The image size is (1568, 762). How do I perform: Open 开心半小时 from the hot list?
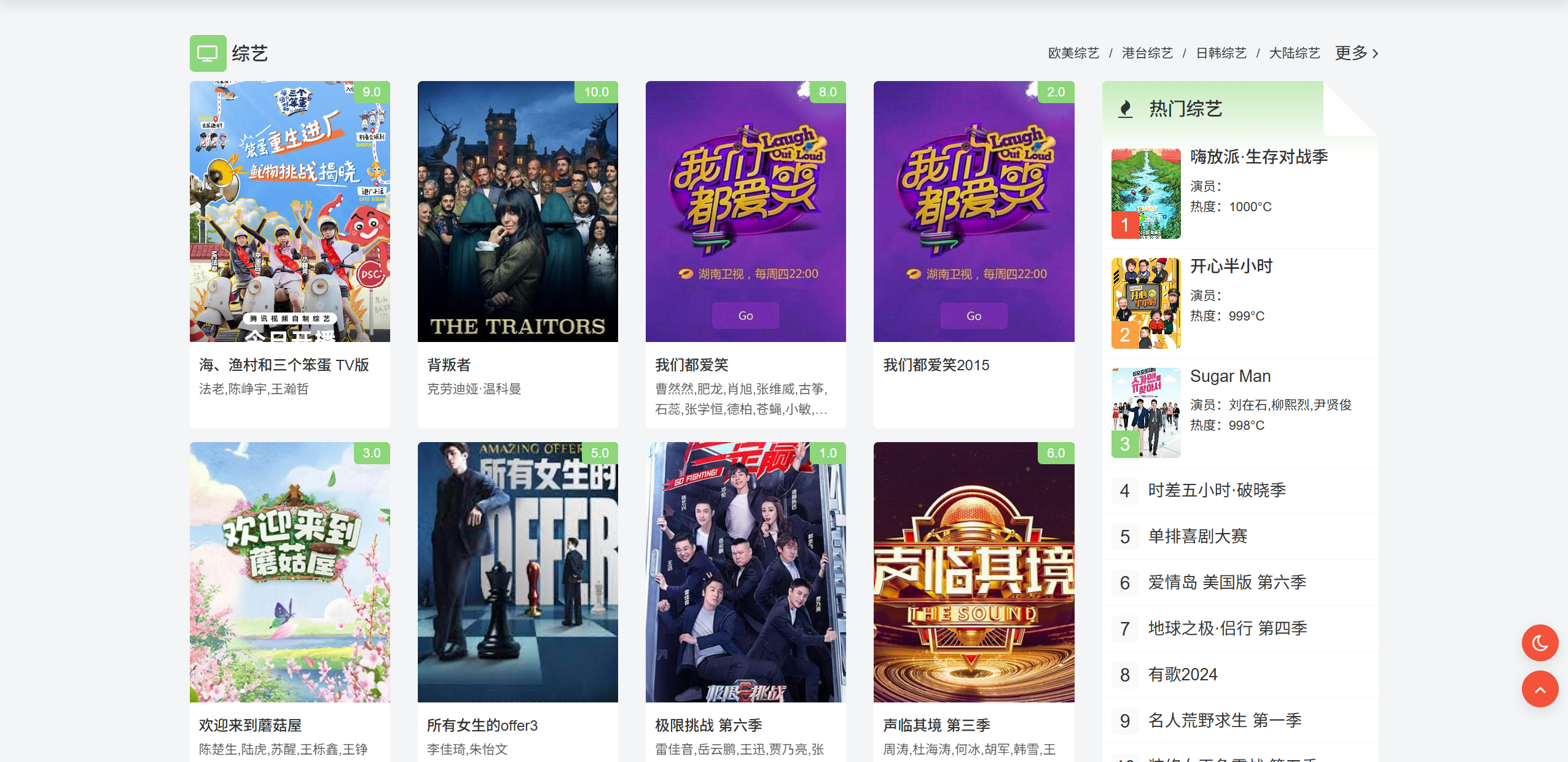click(x=1231, y=266)
